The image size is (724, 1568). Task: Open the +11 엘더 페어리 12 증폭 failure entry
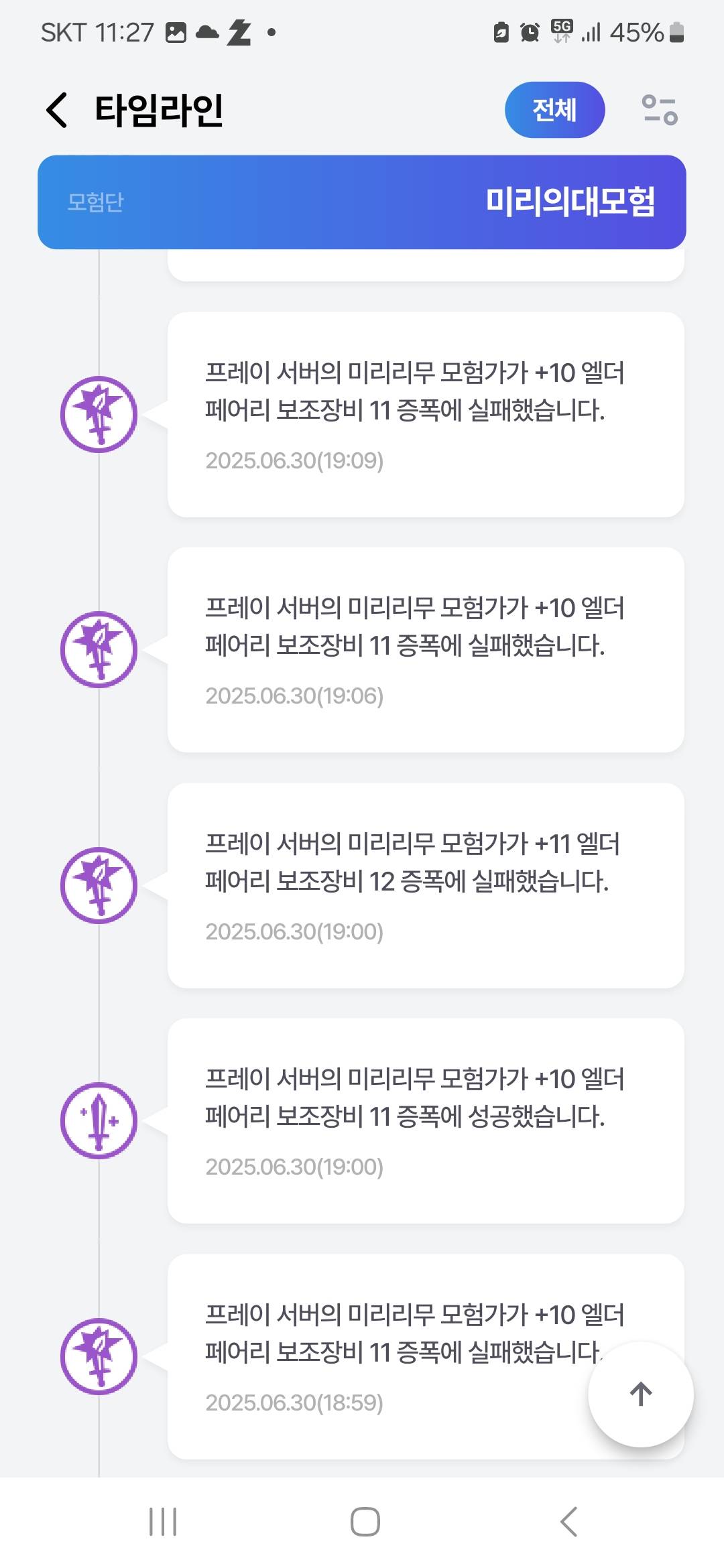pos(426,885)
